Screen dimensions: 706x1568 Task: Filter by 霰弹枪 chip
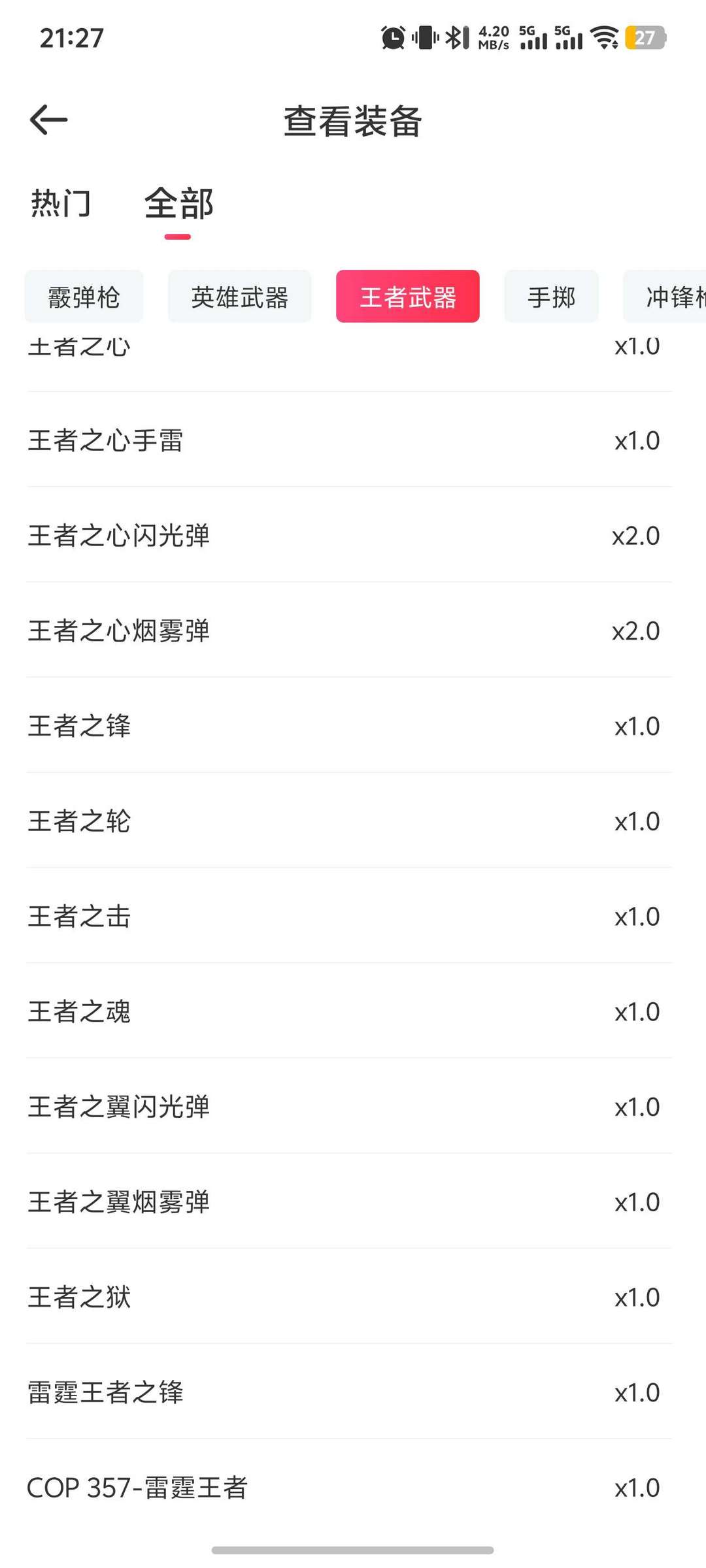pyautogui.click(x=84, y=297)
